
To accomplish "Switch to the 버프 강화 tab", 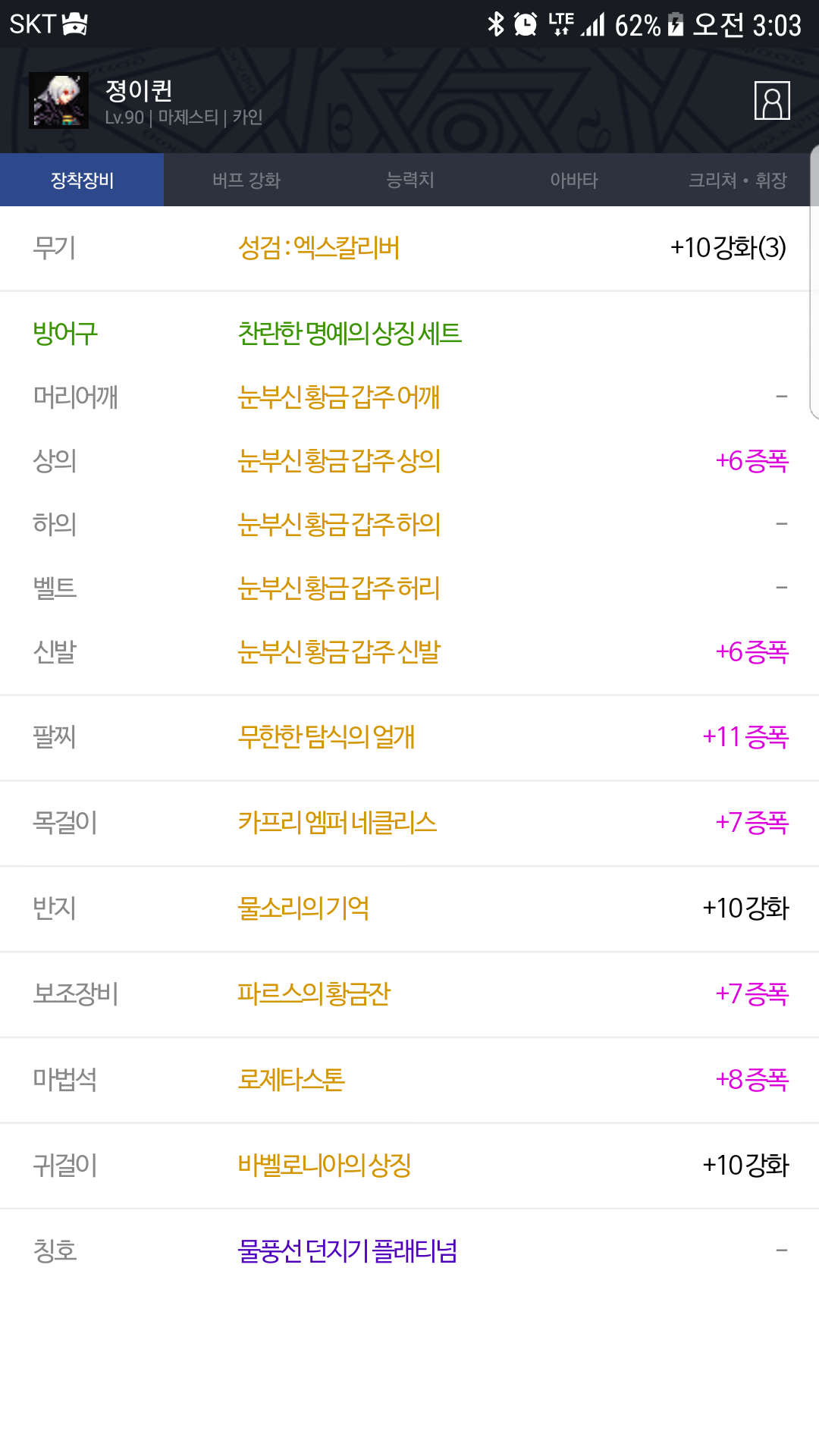I will tap(246, 180).
